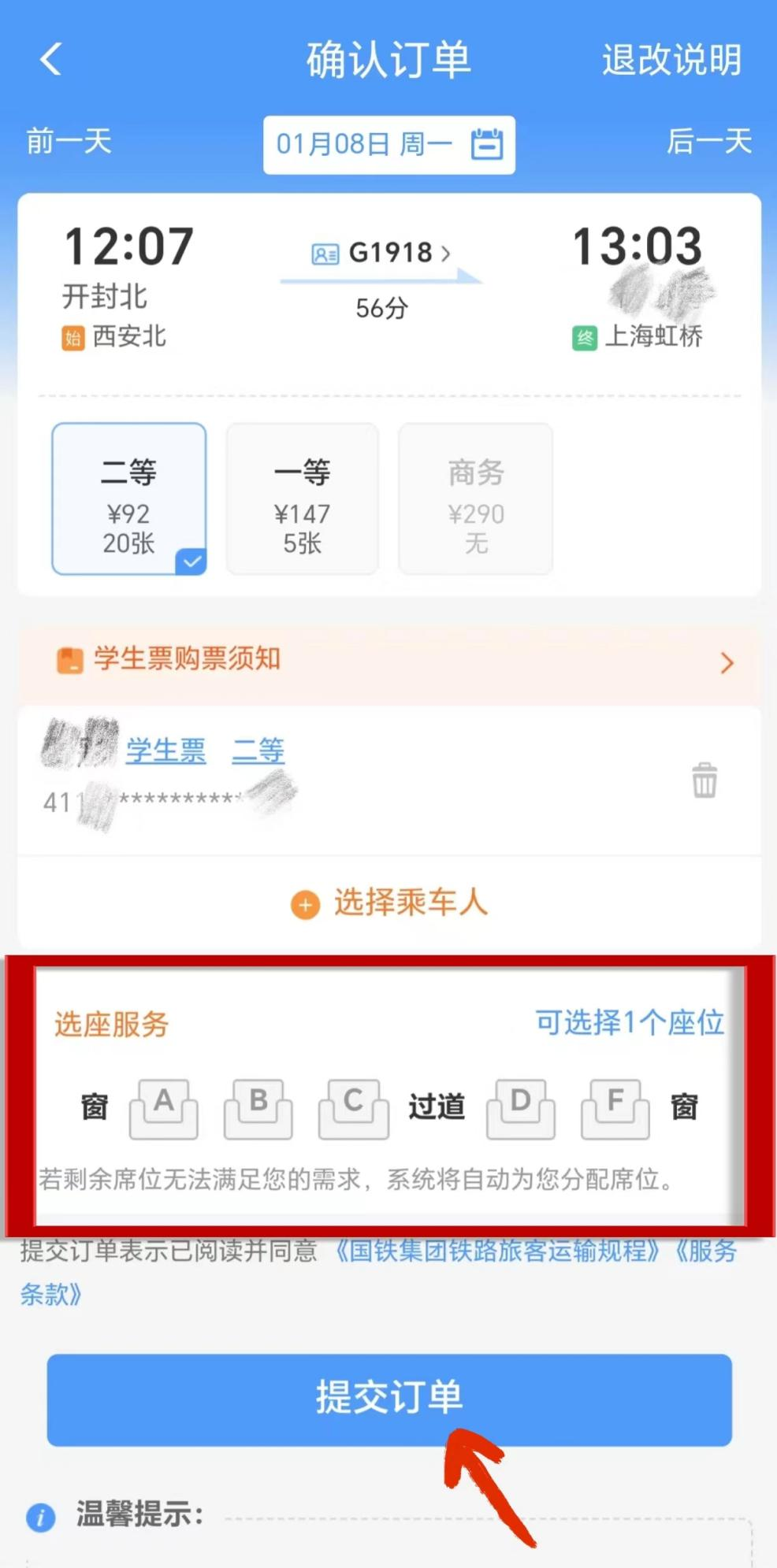Go back using the top-left arrow

pos(51,60)
